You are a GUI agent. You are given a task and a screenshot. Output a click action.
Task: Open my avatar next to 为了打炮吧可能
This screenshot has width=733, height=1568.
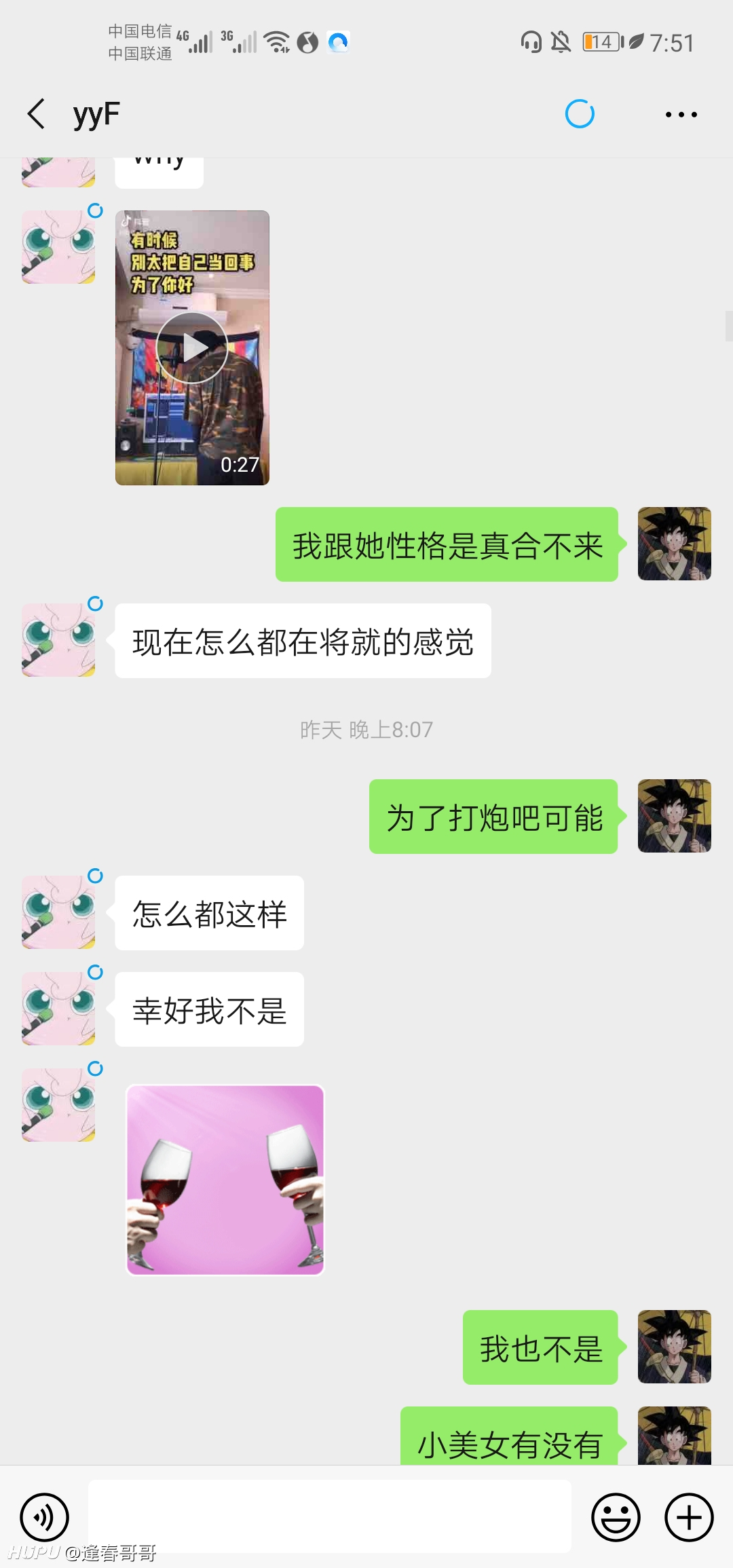(x=675, y=816)
